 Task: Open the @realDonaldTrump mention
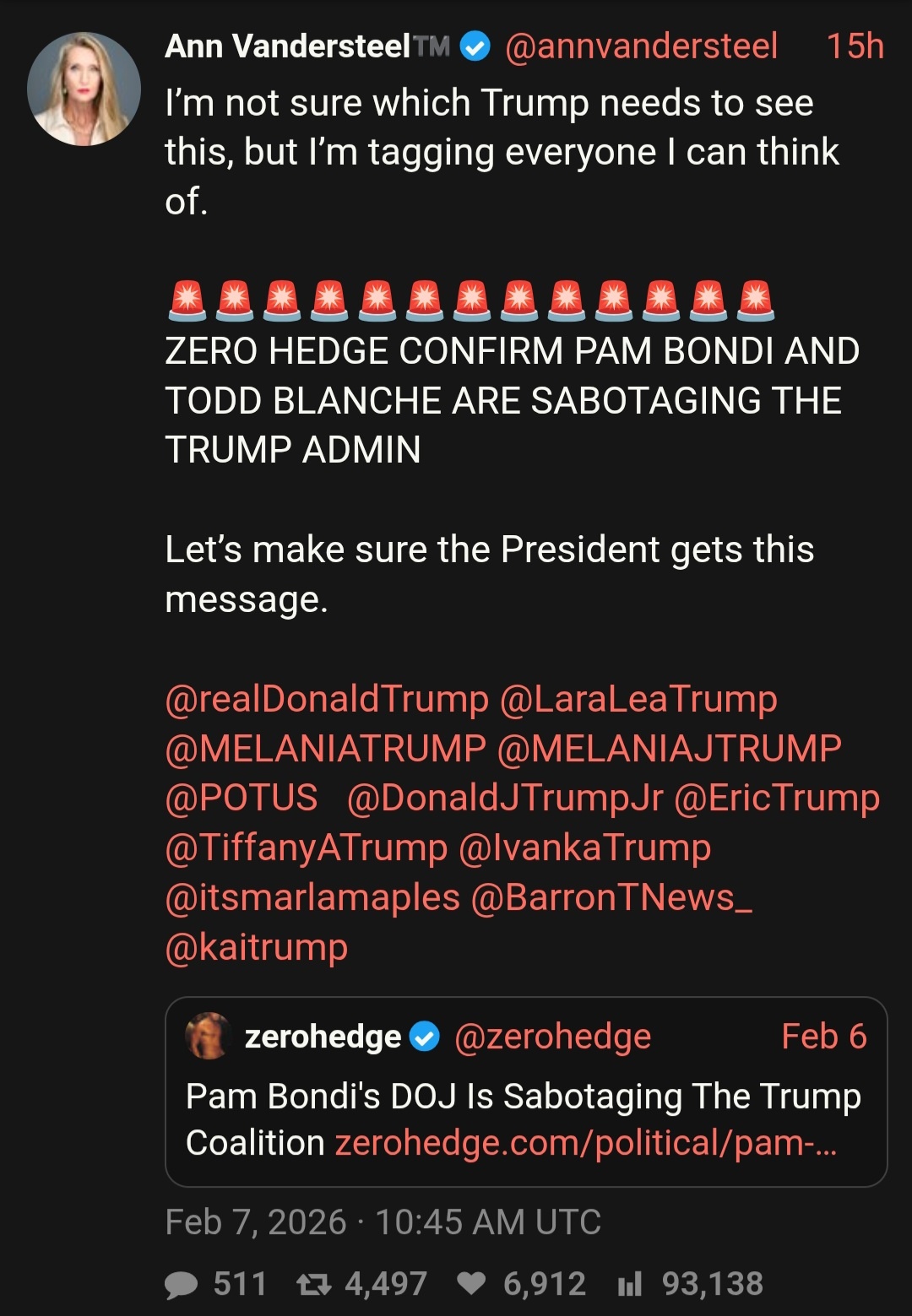[327, 699]
